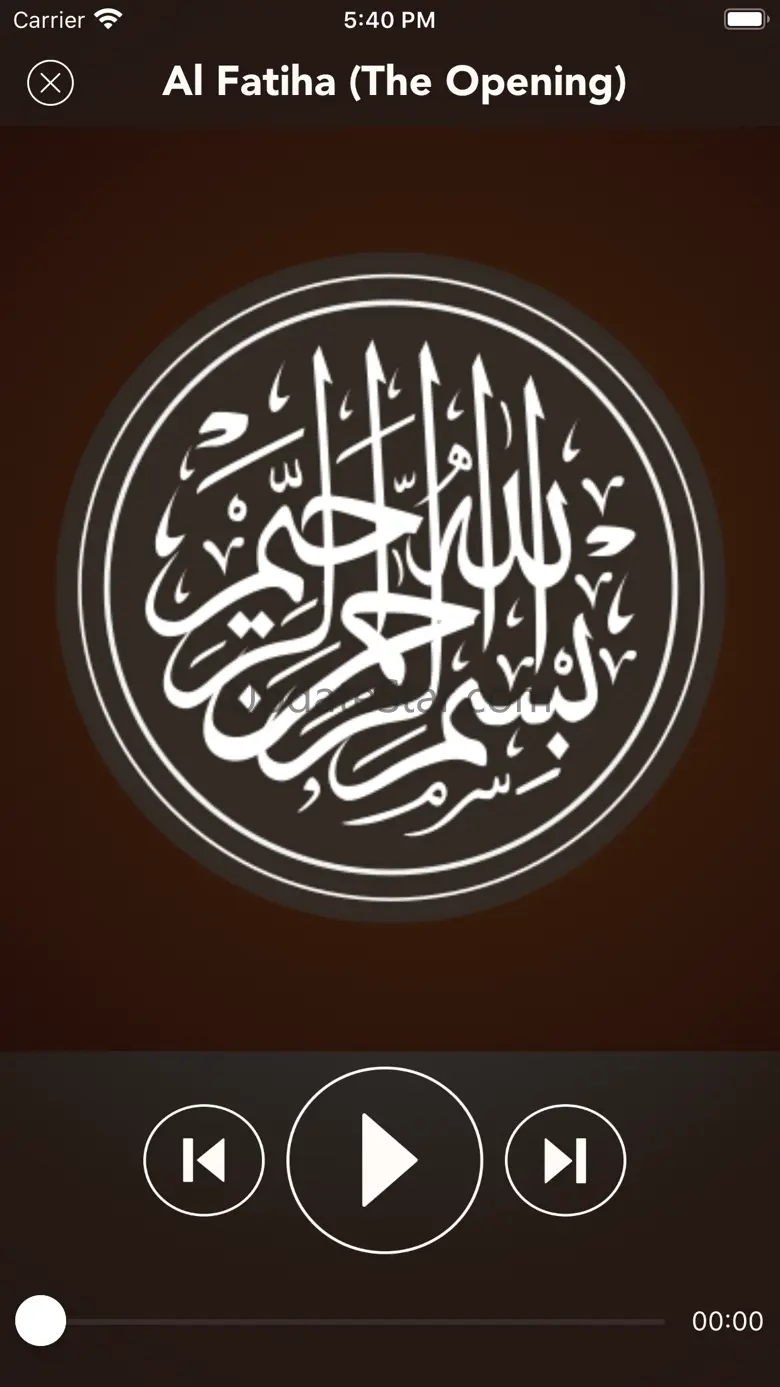Play the Al Fatiha recitation
Screen dimensions: 780x1387
click(x=385, y=1160)
